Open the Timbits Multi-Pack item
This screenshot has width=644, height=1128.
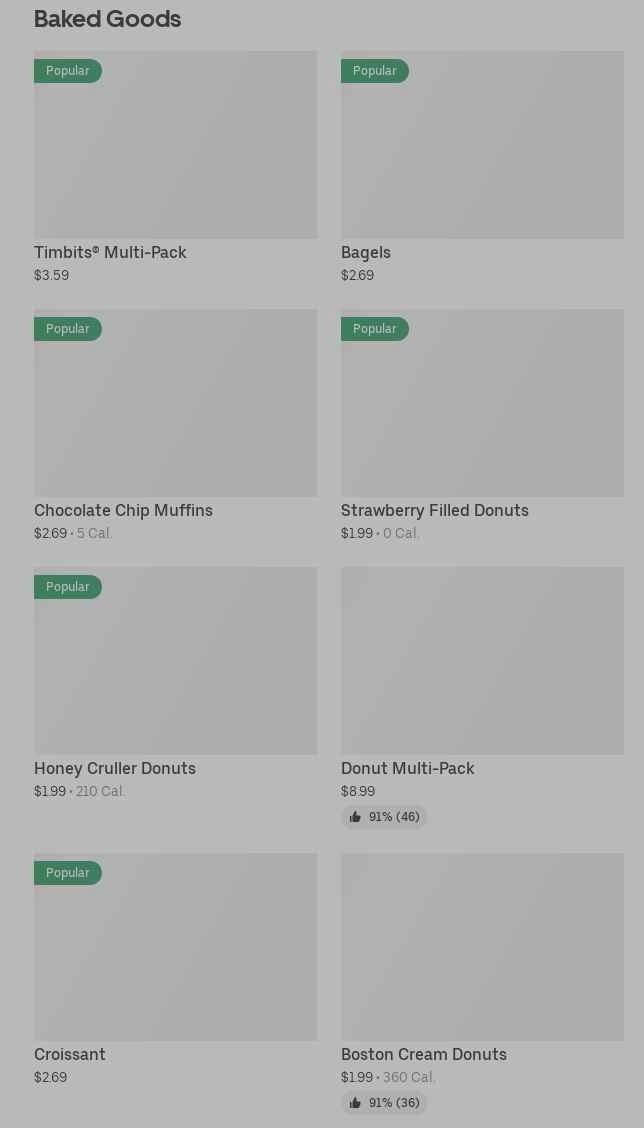pos(175,167)
